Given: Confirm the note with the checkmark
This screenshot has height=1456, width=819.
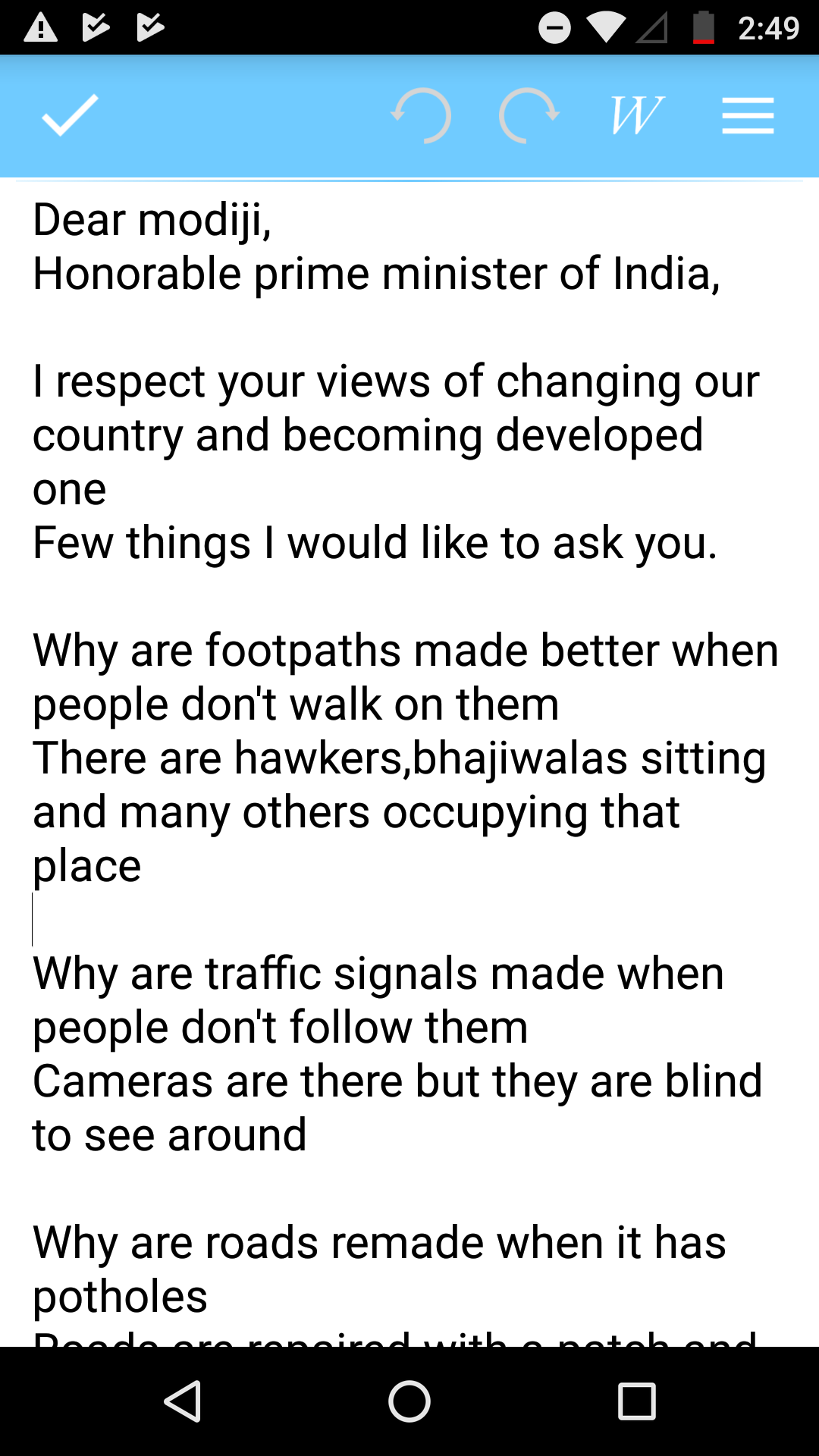Looking at the screenshot, I should 70,116.
